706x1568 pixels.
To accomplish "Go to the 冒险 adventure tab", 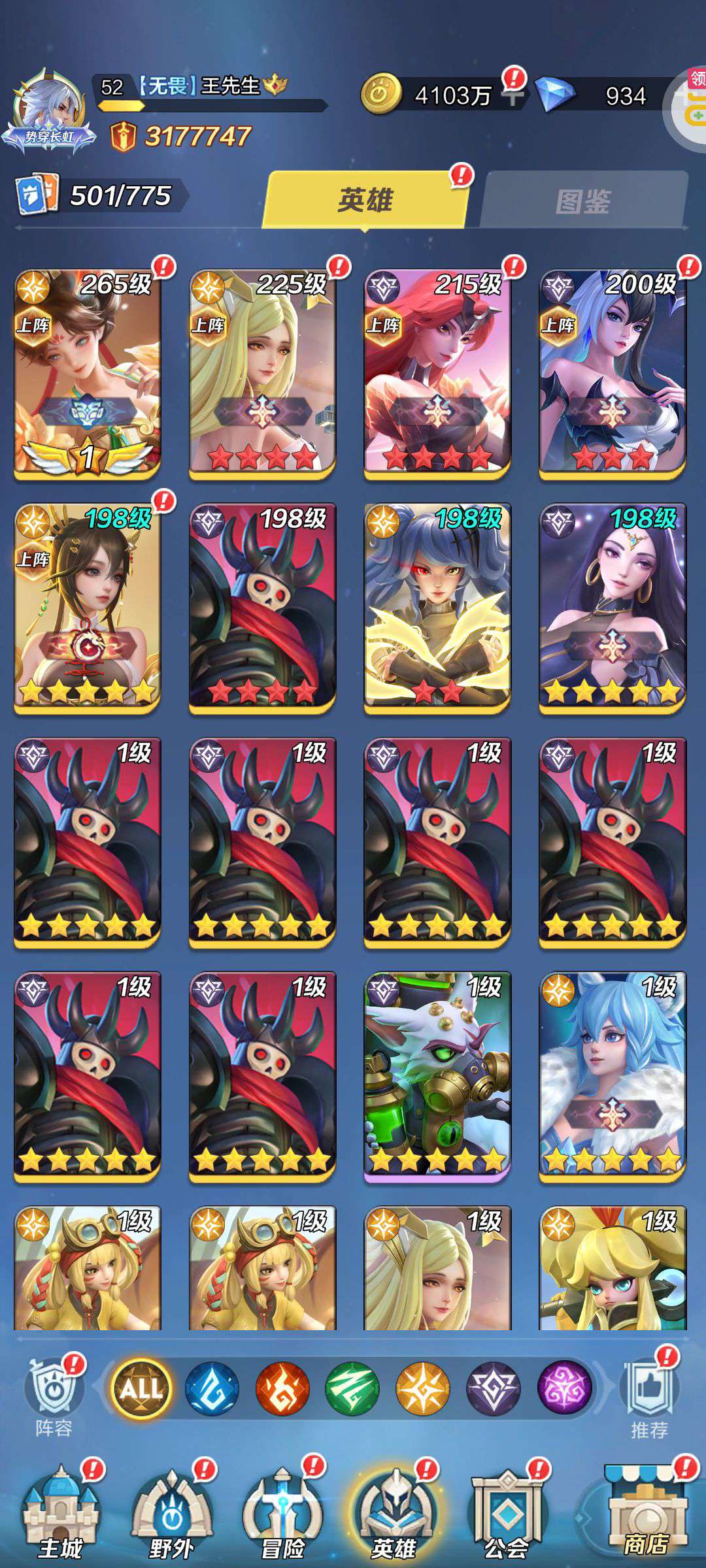I will coord(282,1514).
